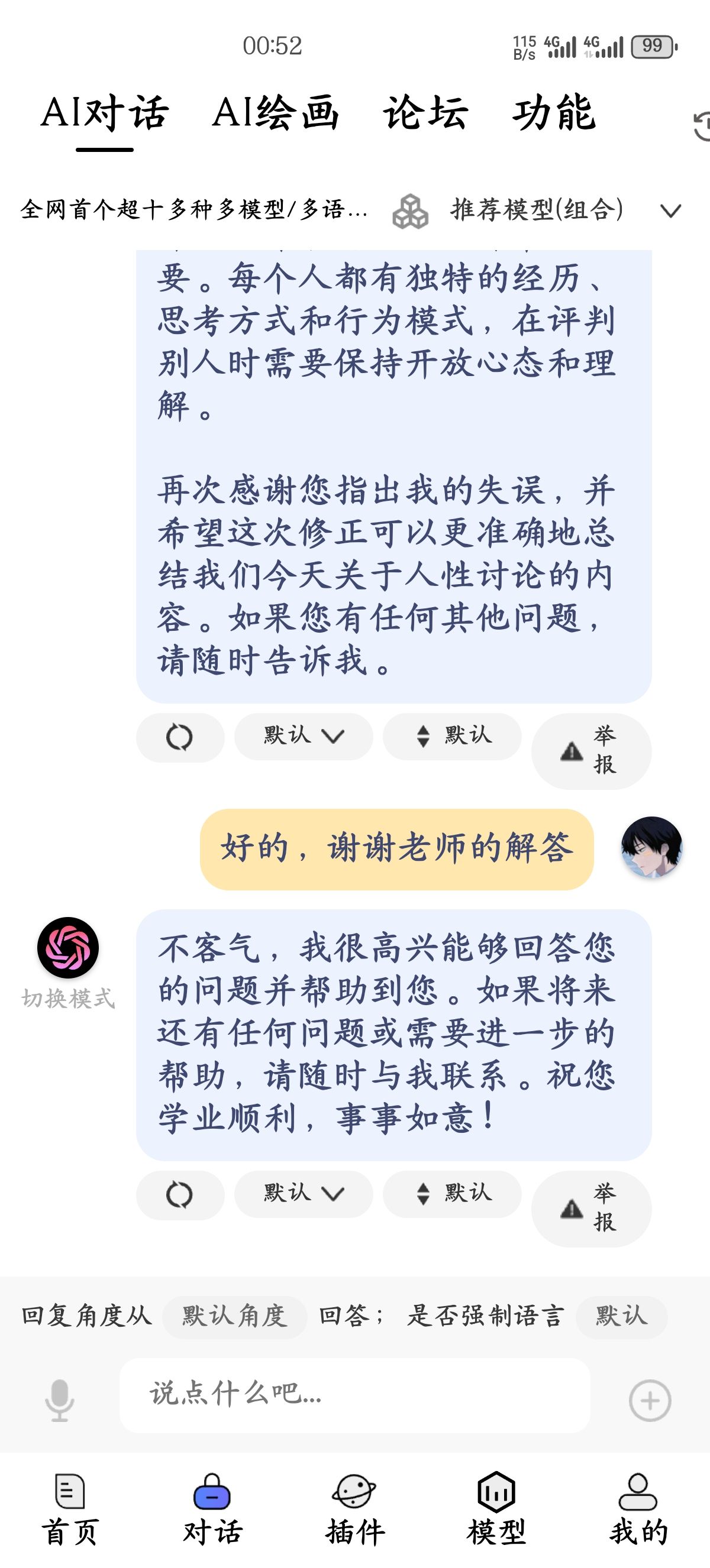Image resolution: width=710 pixels, height=1568 pixels.
Task: Open 我的 profile tab
Action: tap(639, 1509)
